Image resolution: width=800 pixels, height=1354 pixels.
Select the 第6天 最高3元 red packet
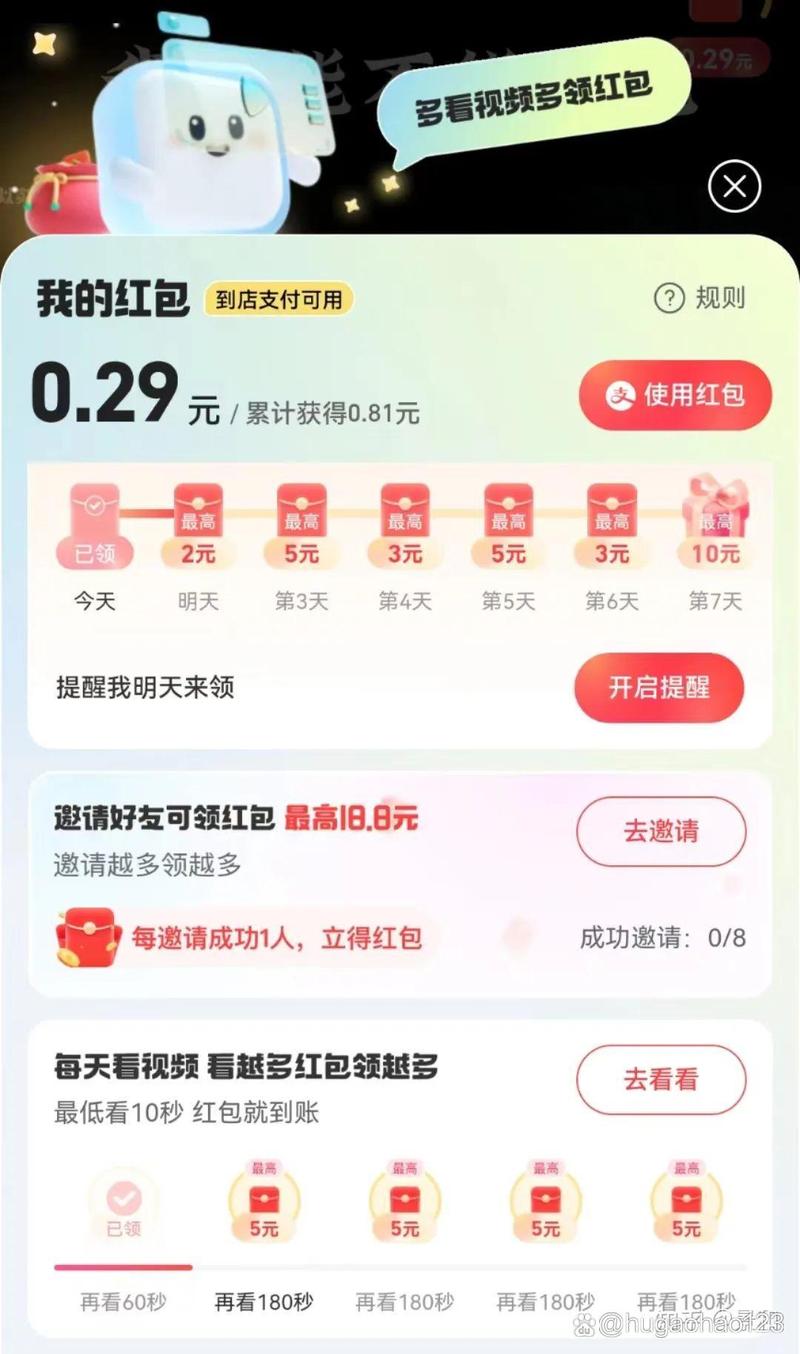pyautogui.click(x=611, y=520)
